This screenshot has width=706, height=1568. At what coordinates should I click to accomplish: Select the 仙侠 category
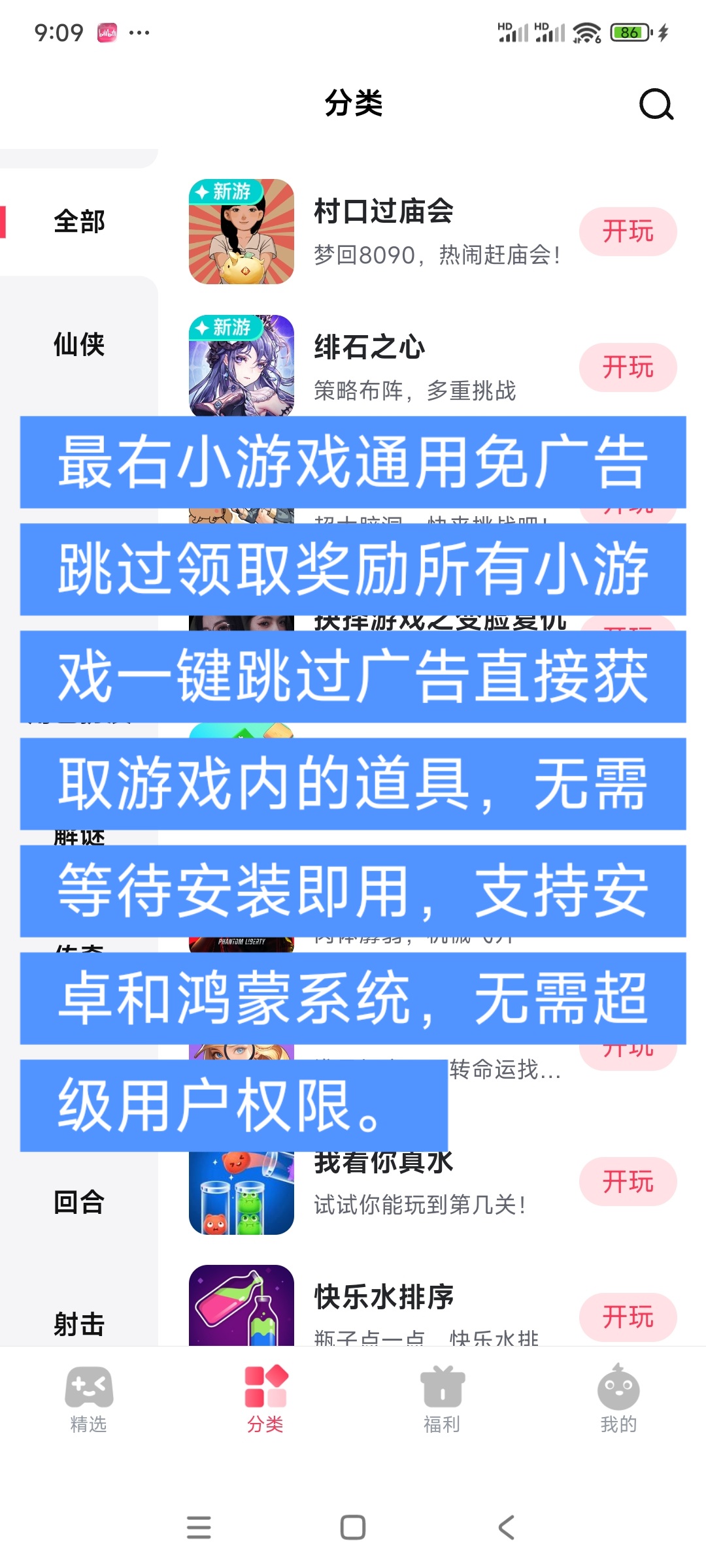pos(79,344)
